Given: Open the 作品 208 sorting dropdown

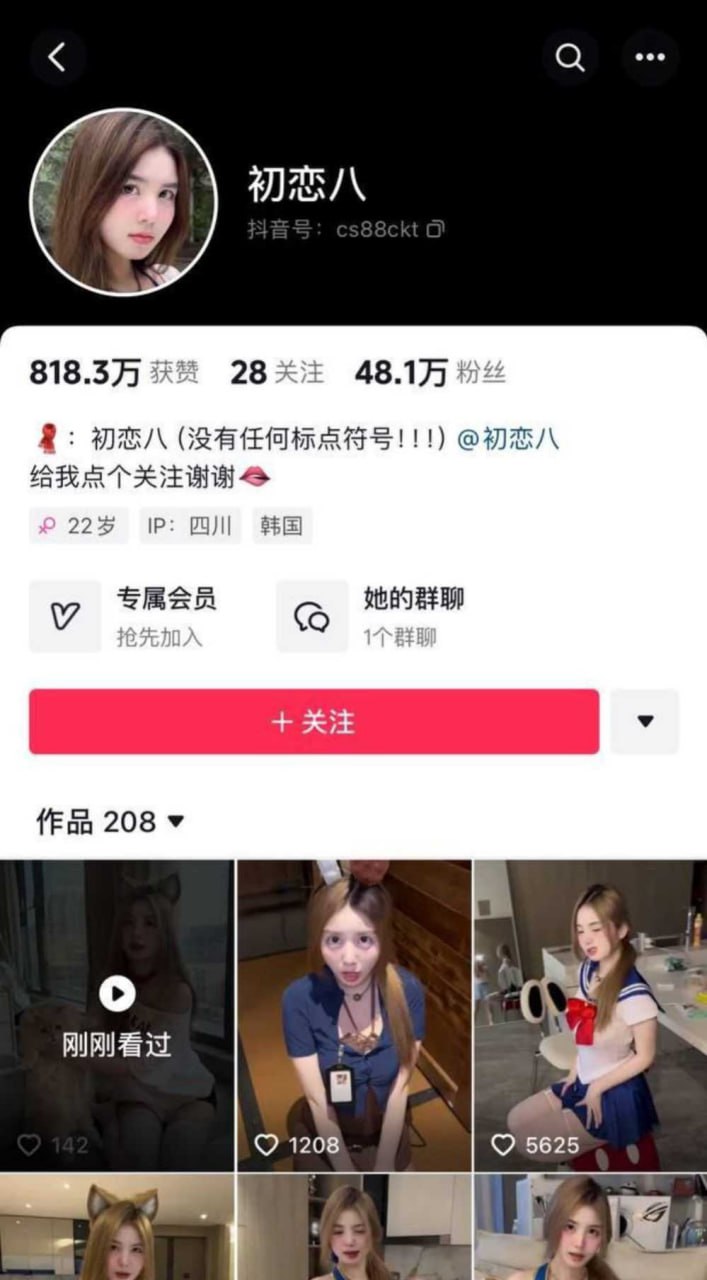Looking at the screenshot, I should click(111, 822).
